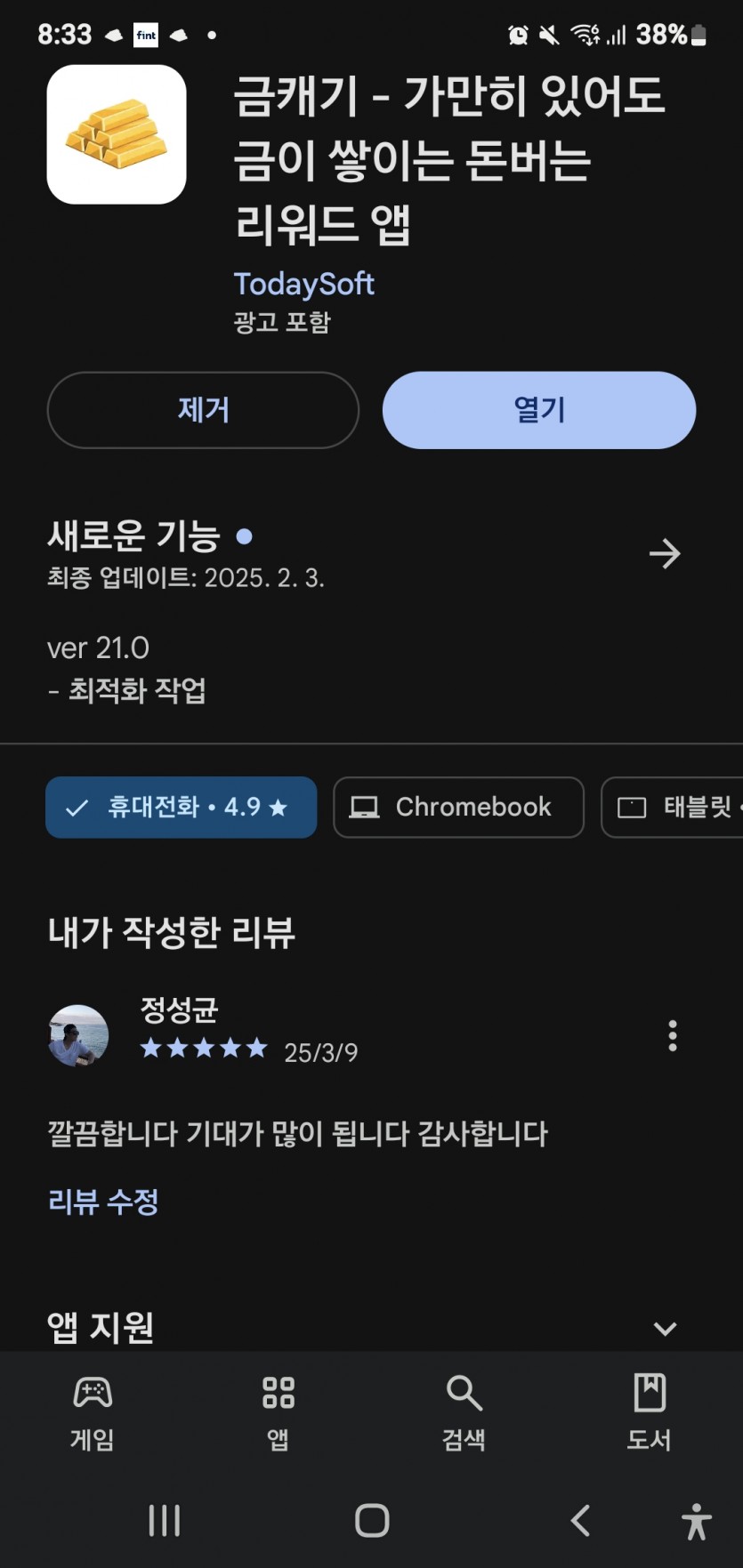Select the 태블릿 device chip
This screenshot has width=743, height=1568.
pos(673,807)
